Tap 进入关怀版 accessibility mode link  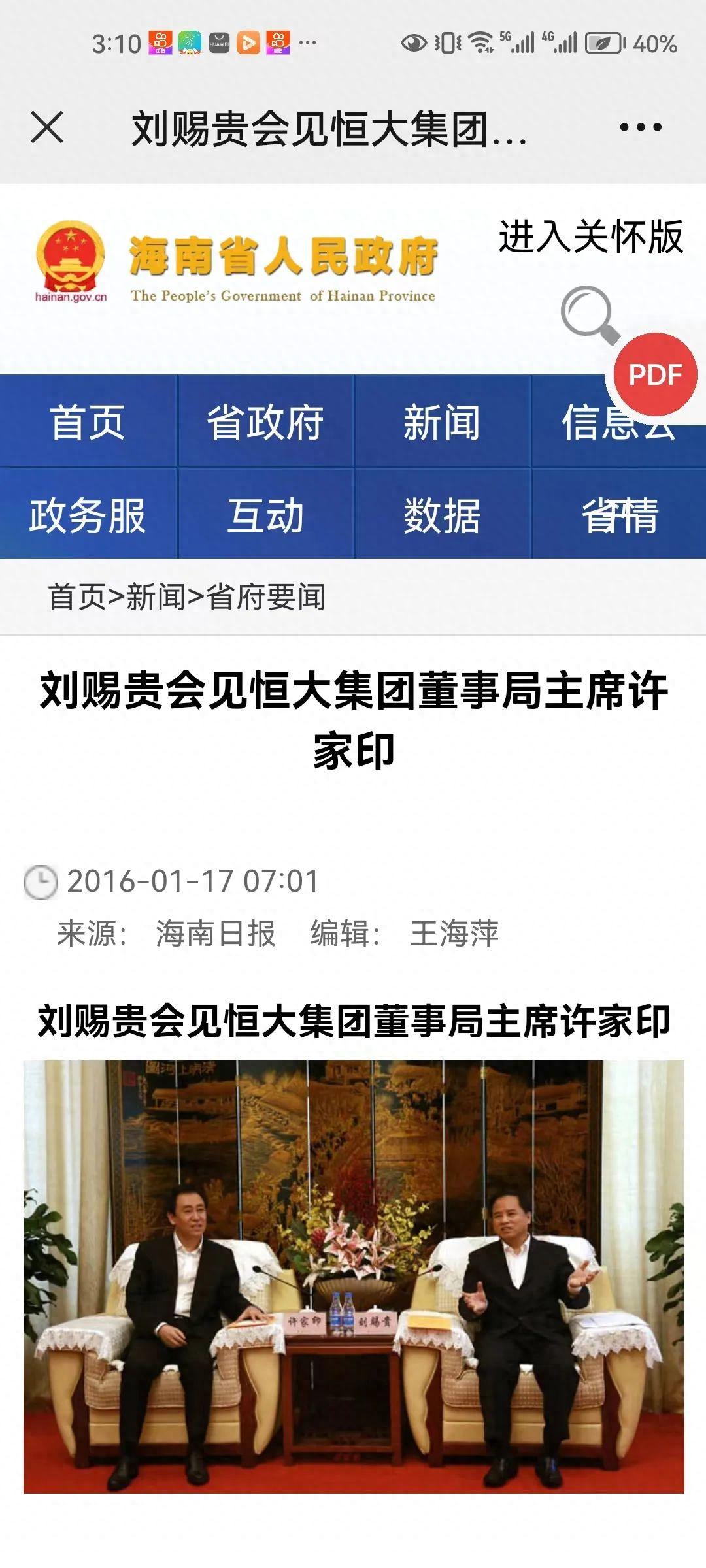coord(590,237)
